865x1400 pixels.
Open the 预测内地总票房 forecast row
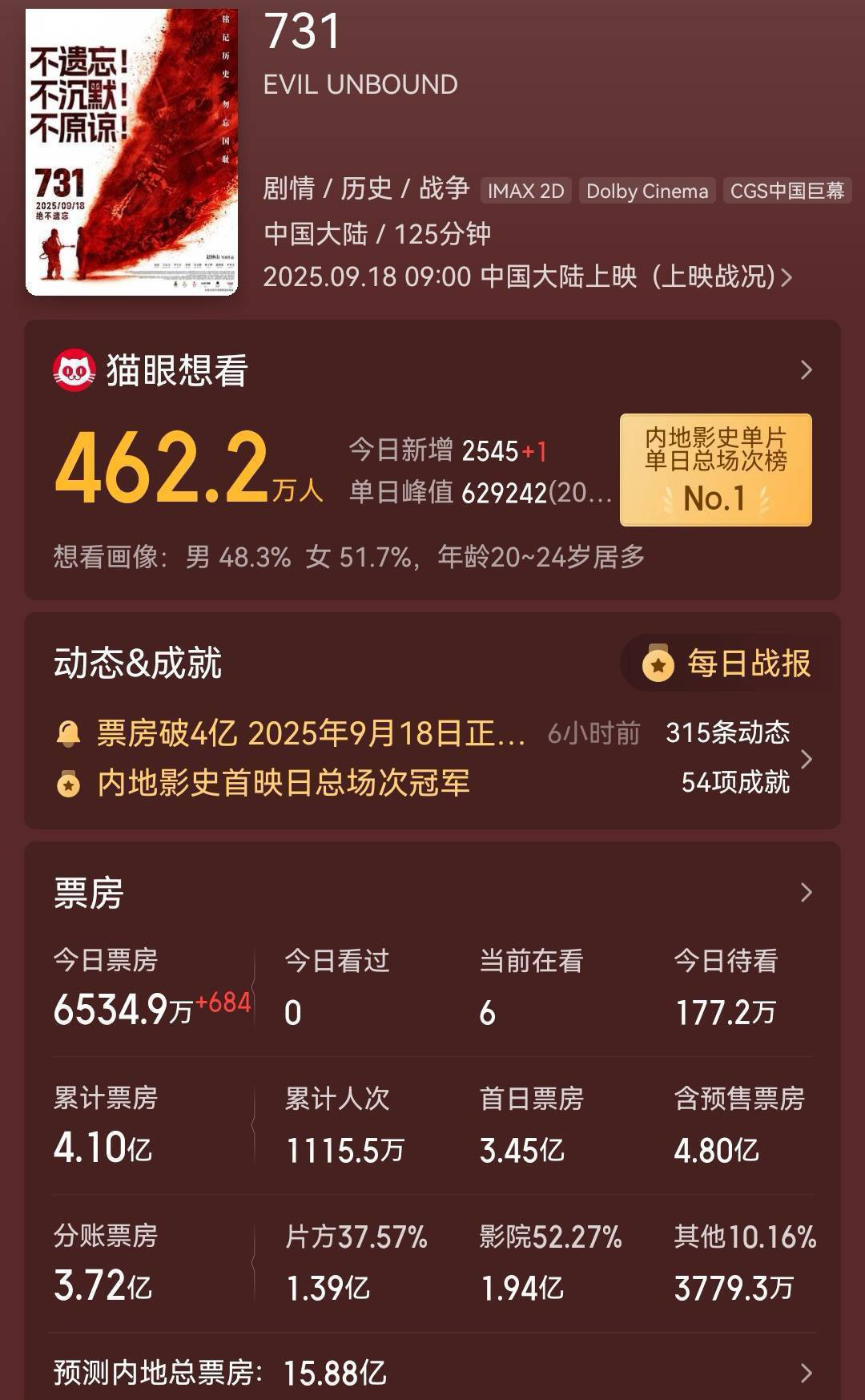click(432, 1373)
